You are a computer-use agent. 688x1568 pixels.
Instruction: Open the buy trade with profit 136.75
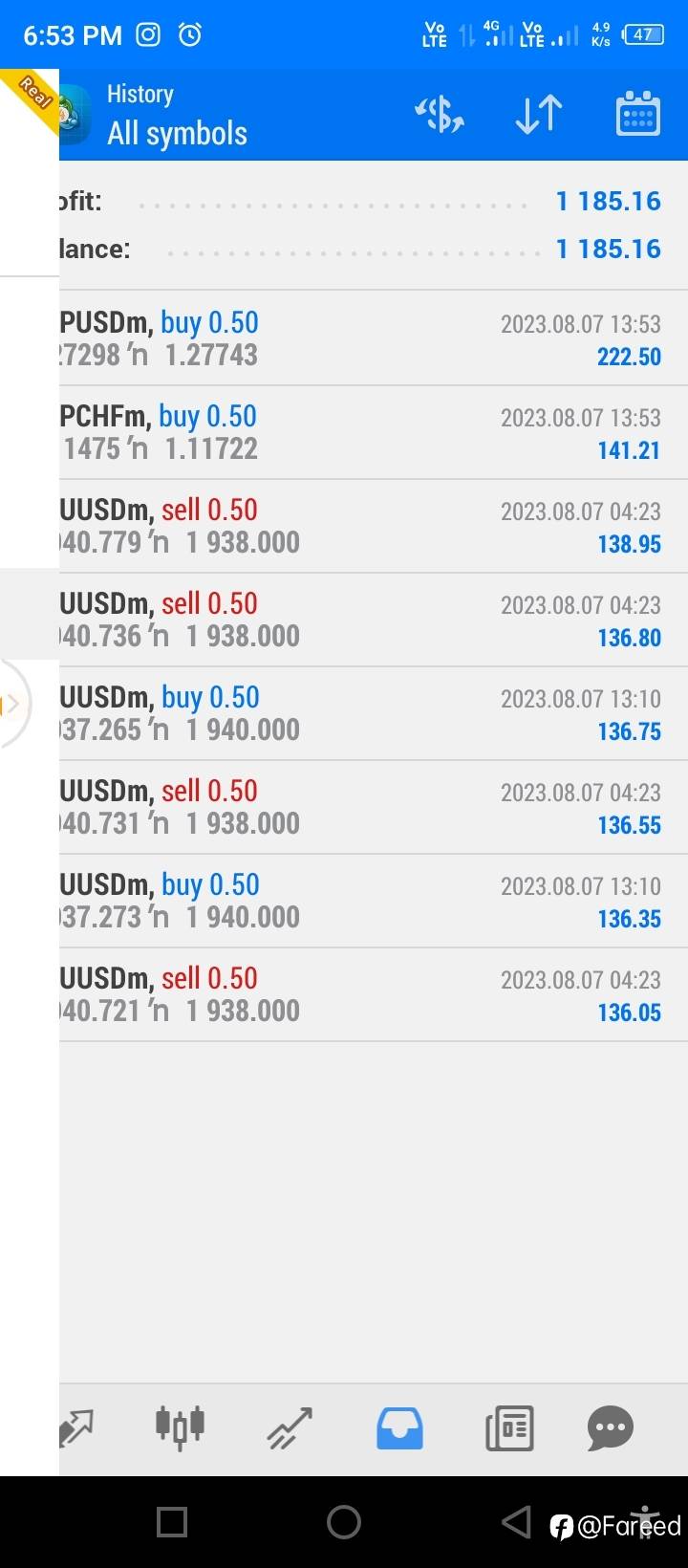[373, 713]
